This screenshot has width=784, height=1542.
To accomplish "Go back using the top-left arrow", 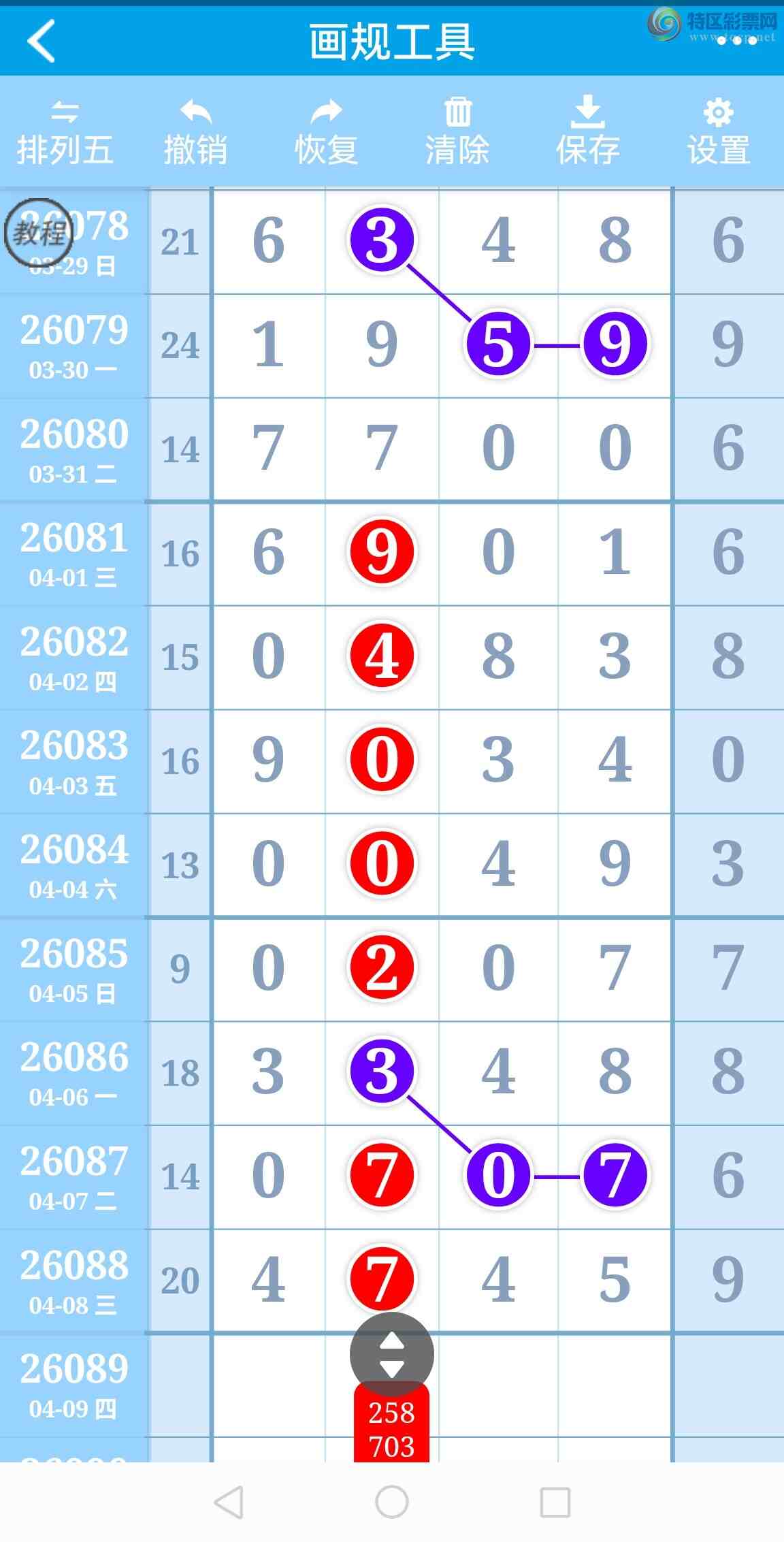I will point(42,41).
